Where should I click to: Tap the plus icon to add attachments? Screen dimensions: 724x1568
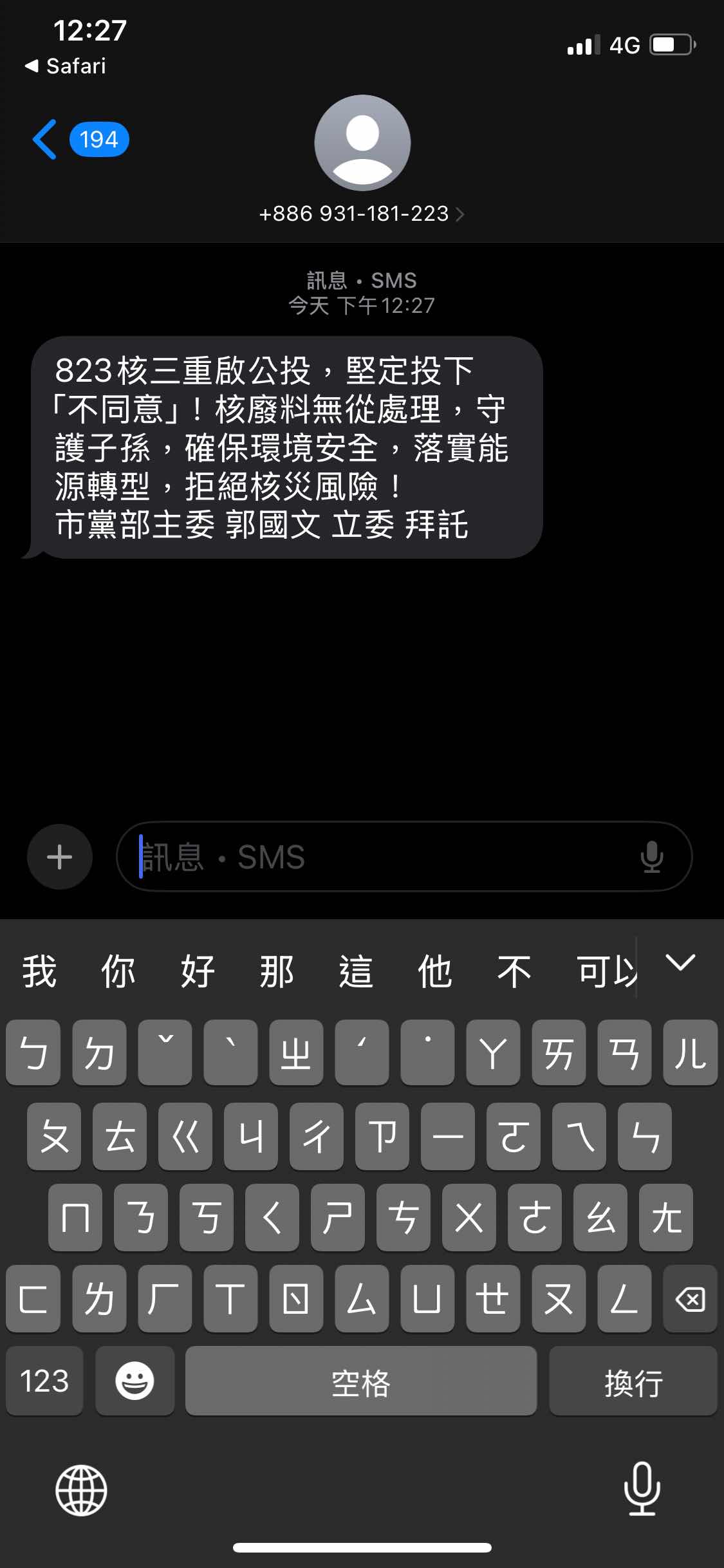59,857
